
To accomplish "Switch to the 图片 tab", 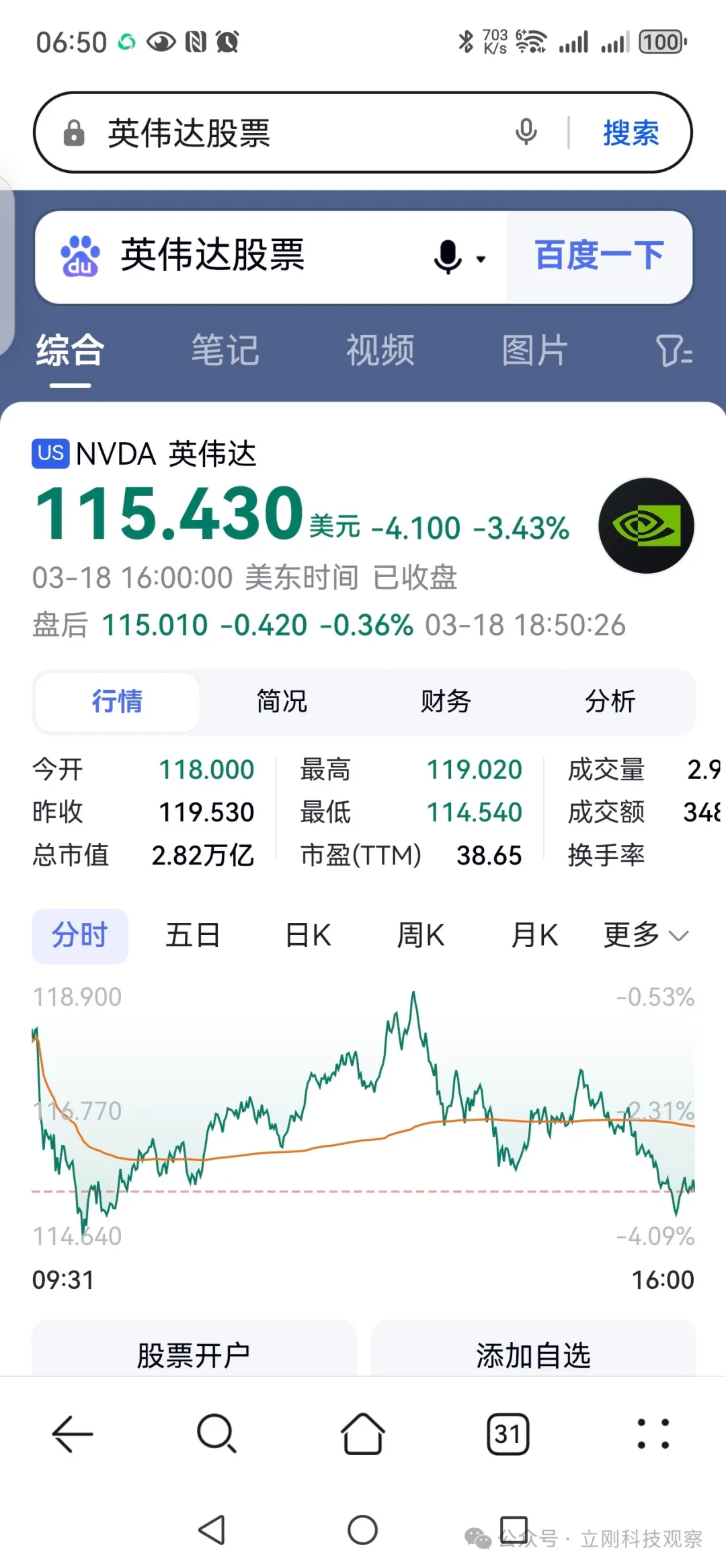I will [x=535, y=350].
